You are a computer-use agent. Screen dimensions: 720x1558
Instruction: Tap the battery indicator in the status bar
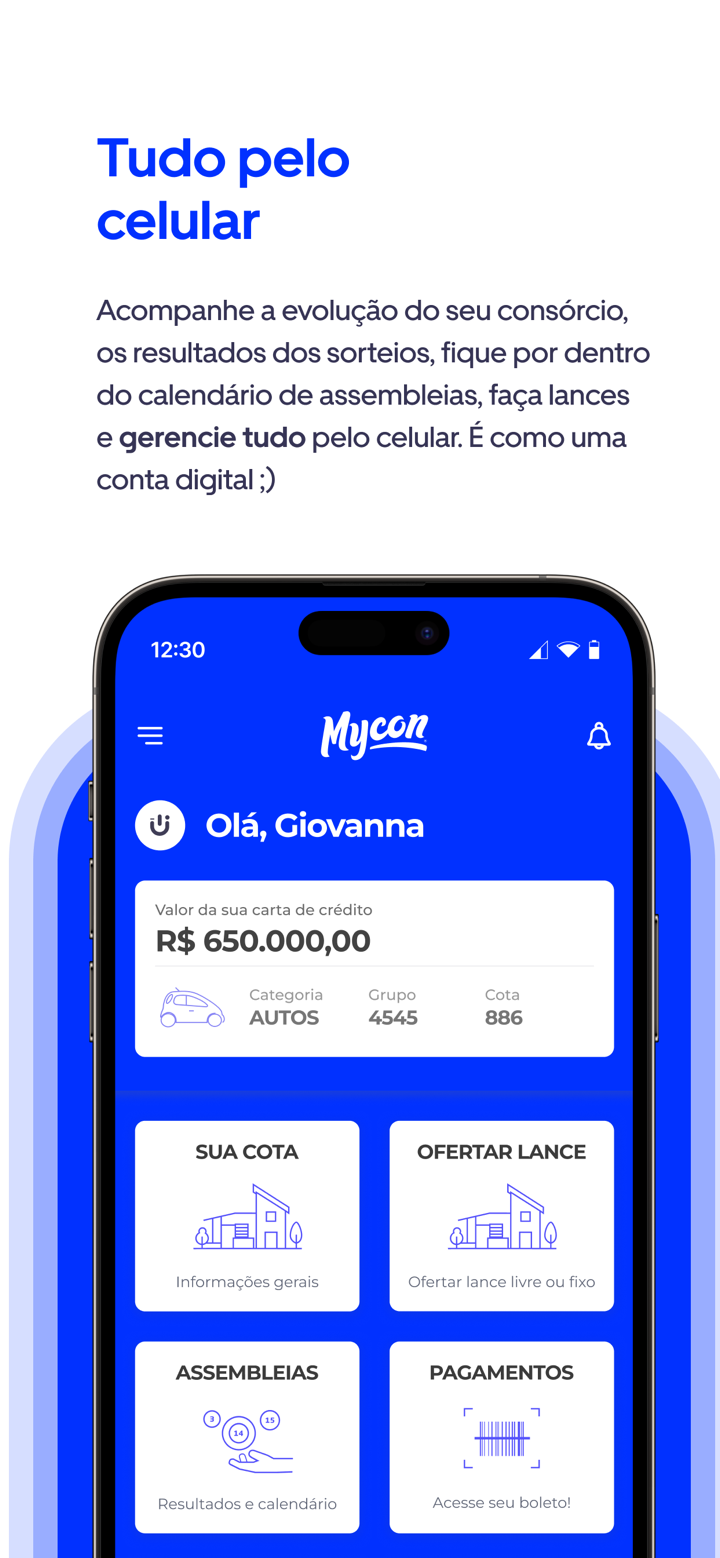595,650
